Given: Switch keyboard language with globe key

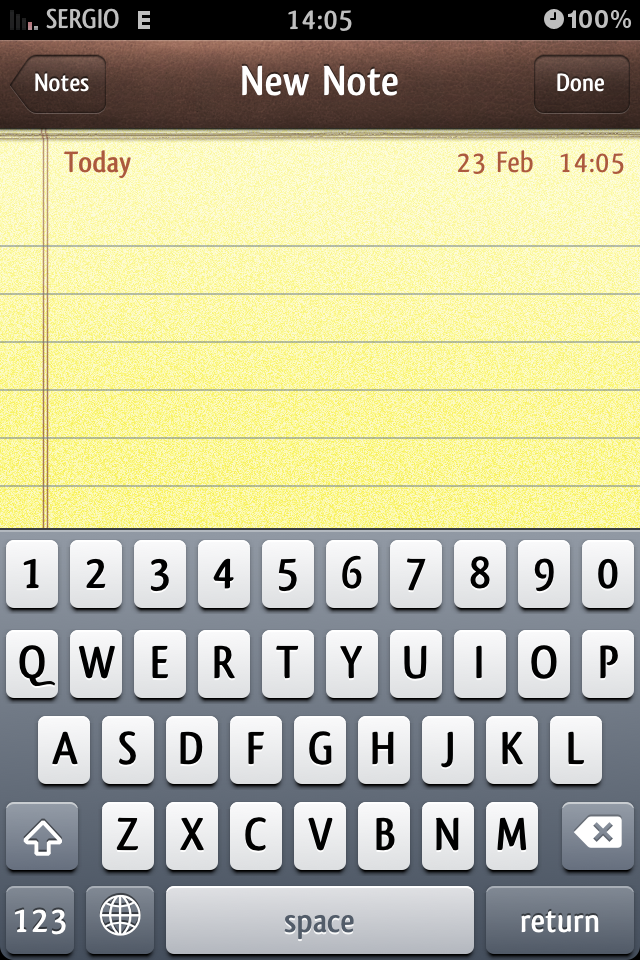Looking at the screenshot, I should click(x=120, y=919).
